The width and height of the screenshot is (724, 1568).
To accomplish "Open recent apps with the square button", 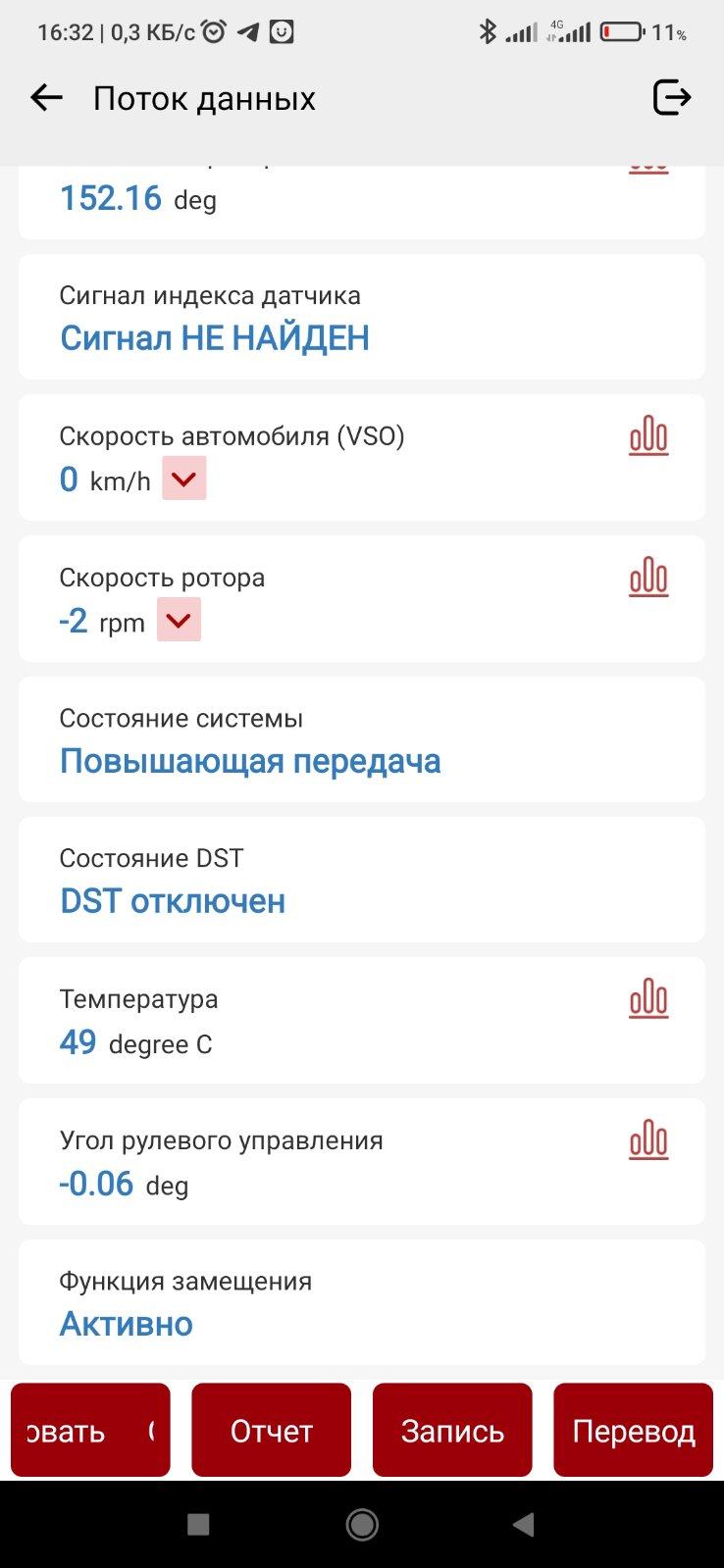I will 198,1524.
